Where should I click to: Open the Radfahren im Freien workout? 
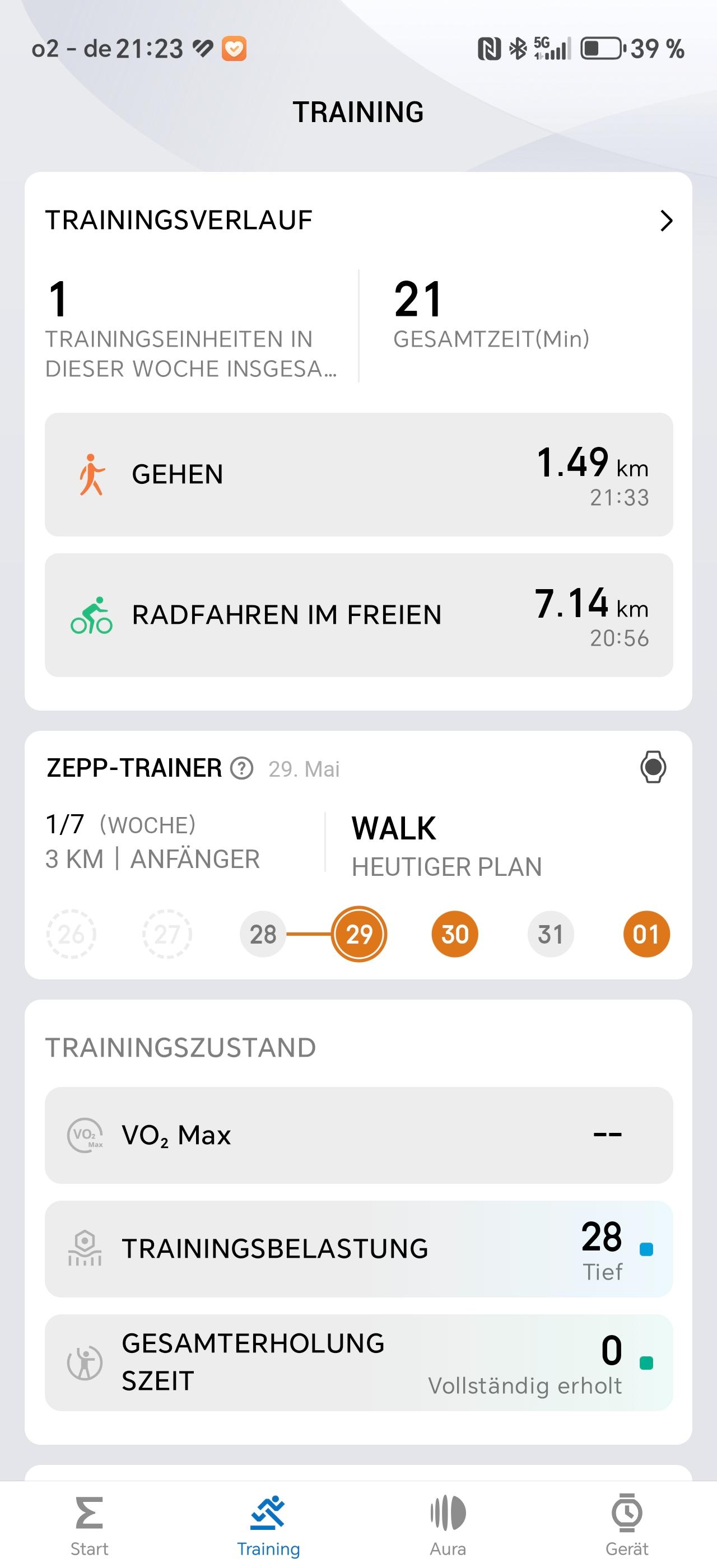(358, 615)
